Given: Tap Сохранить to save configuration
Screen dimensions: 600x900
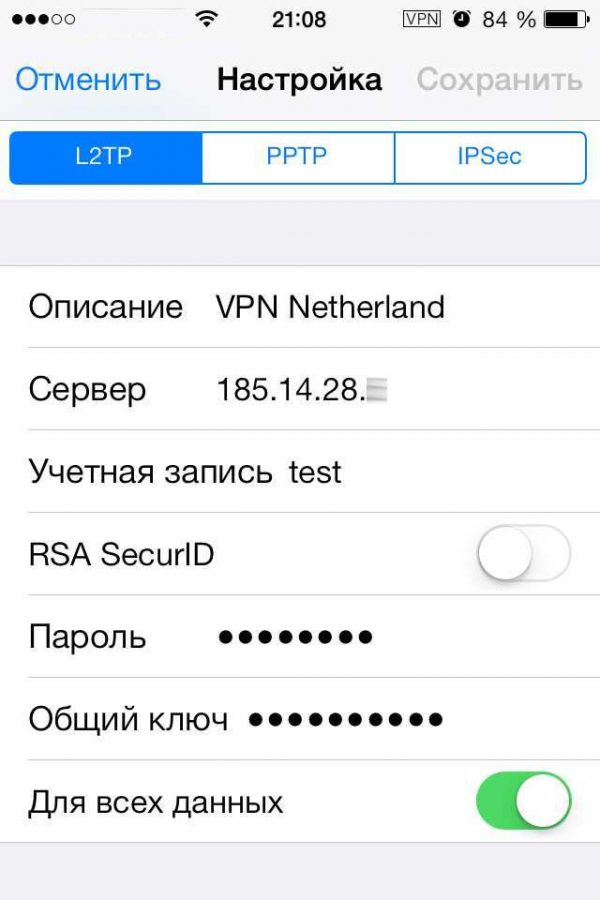Looking at the screenshot, I should point(499,80).
